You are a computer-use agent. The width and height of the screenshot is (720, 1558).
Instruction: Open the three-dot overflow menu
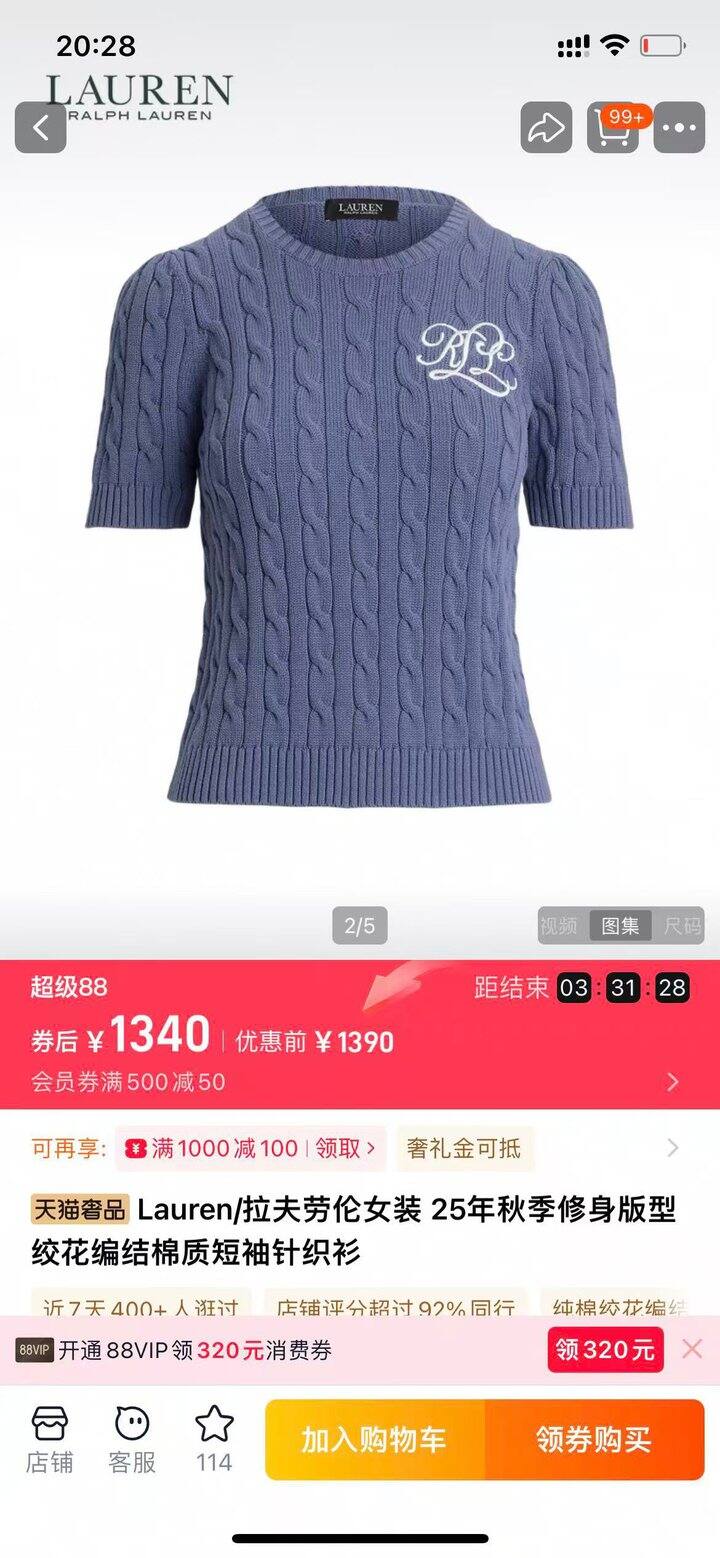679,128
